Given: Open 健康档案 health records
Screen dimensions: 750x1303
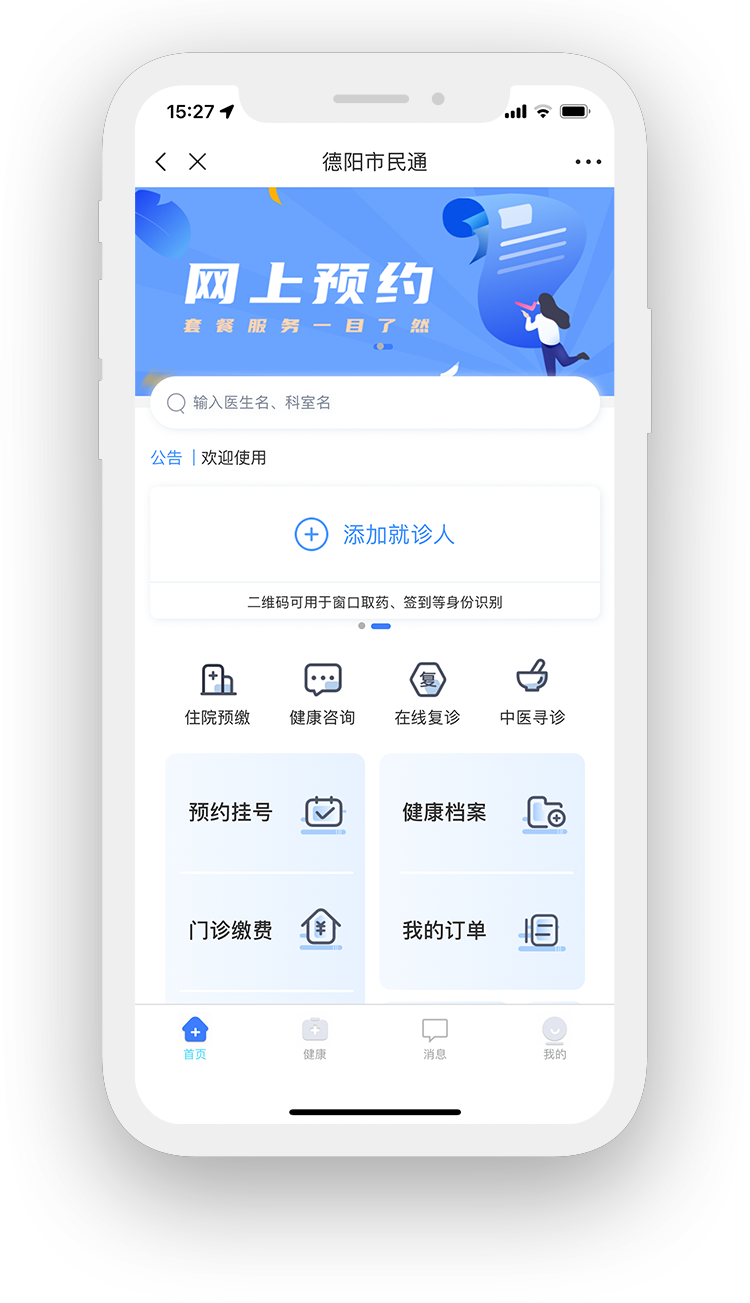Looking at the screenshot, I should coord(482,813).
